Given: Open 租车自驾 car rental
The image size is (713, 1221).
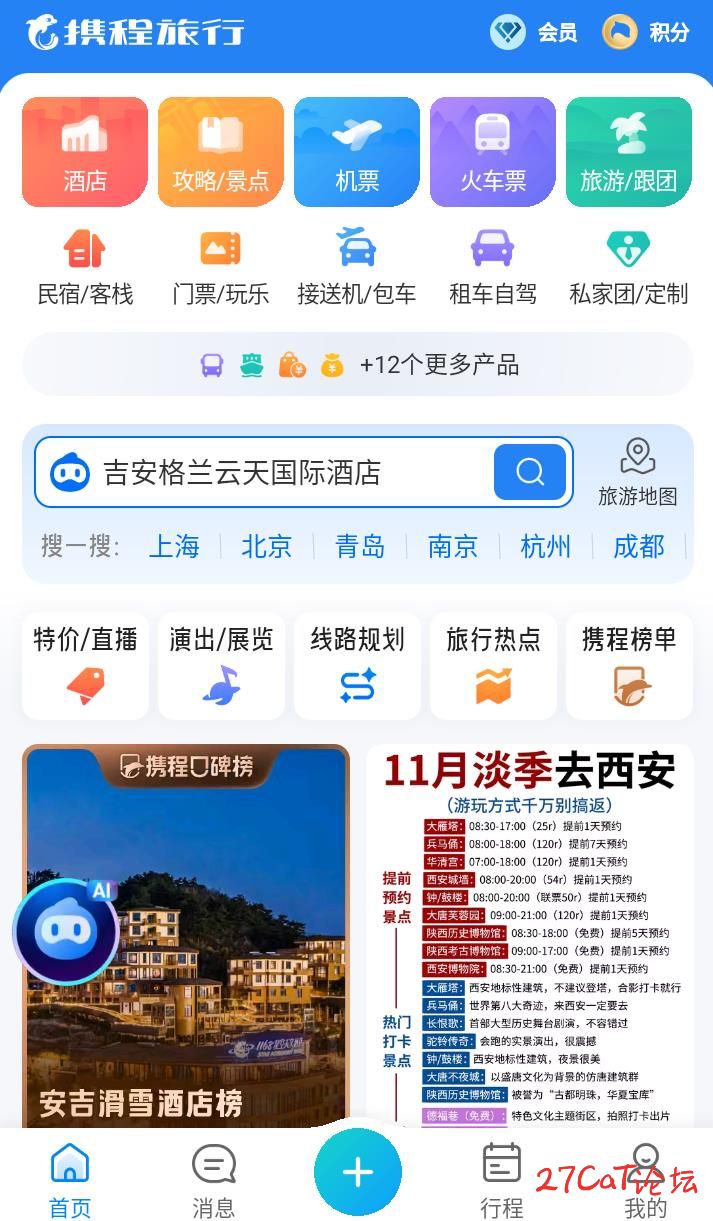Looking at the screenshot, I should (493, 267).
